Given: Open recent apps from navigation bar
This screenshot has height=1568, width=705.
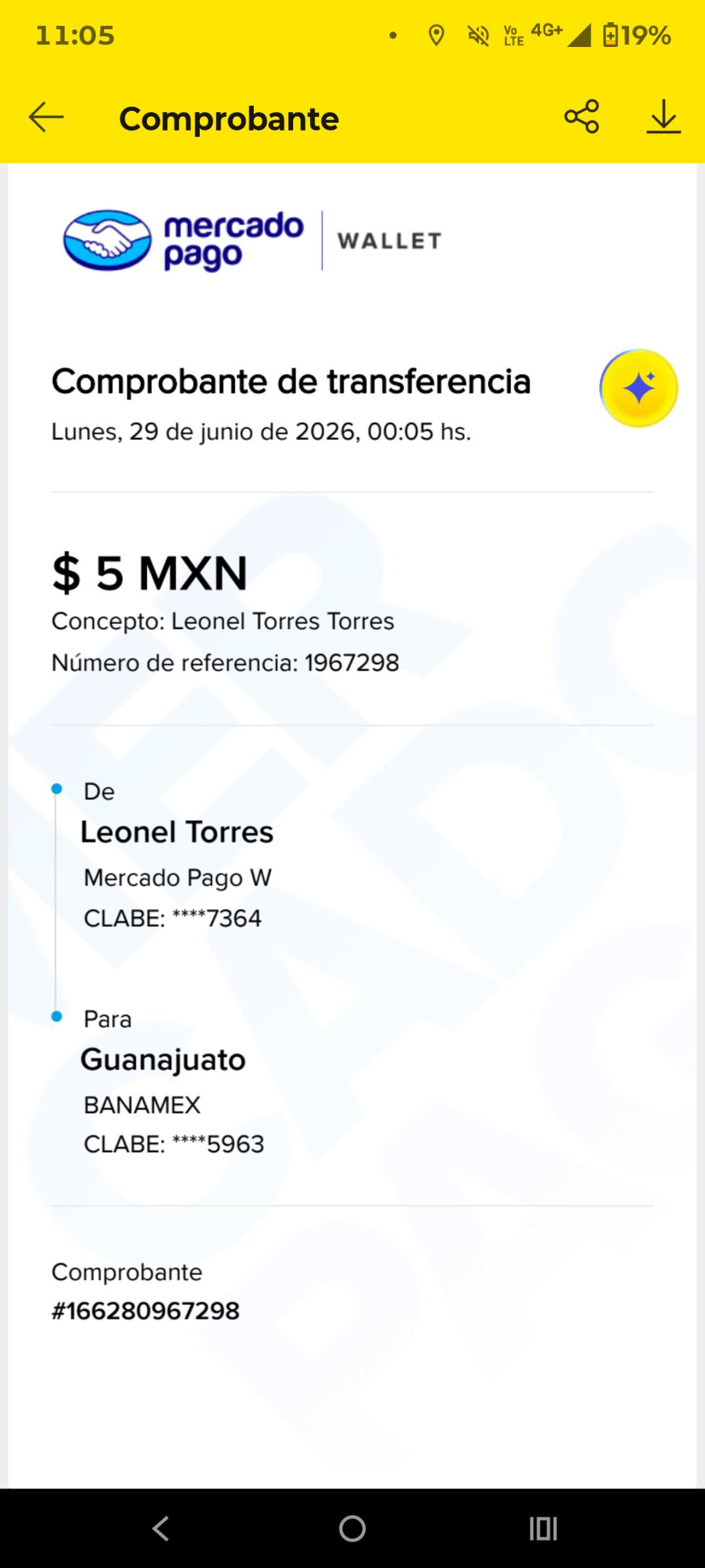Looking at the screenshot, I should (543, 1528).
